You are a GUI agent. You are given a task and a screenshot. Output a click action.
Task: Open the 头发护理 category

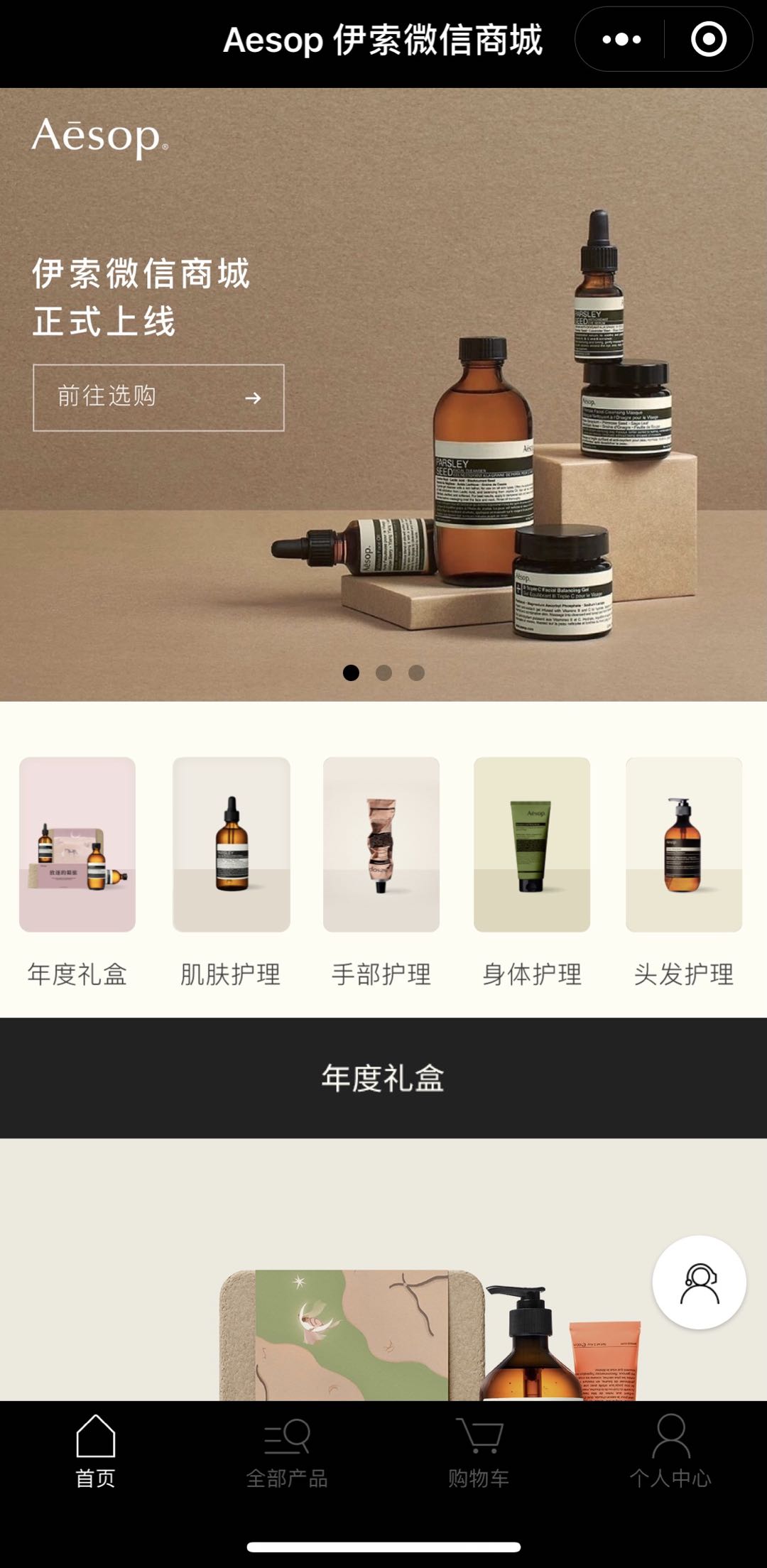[683, 845]
